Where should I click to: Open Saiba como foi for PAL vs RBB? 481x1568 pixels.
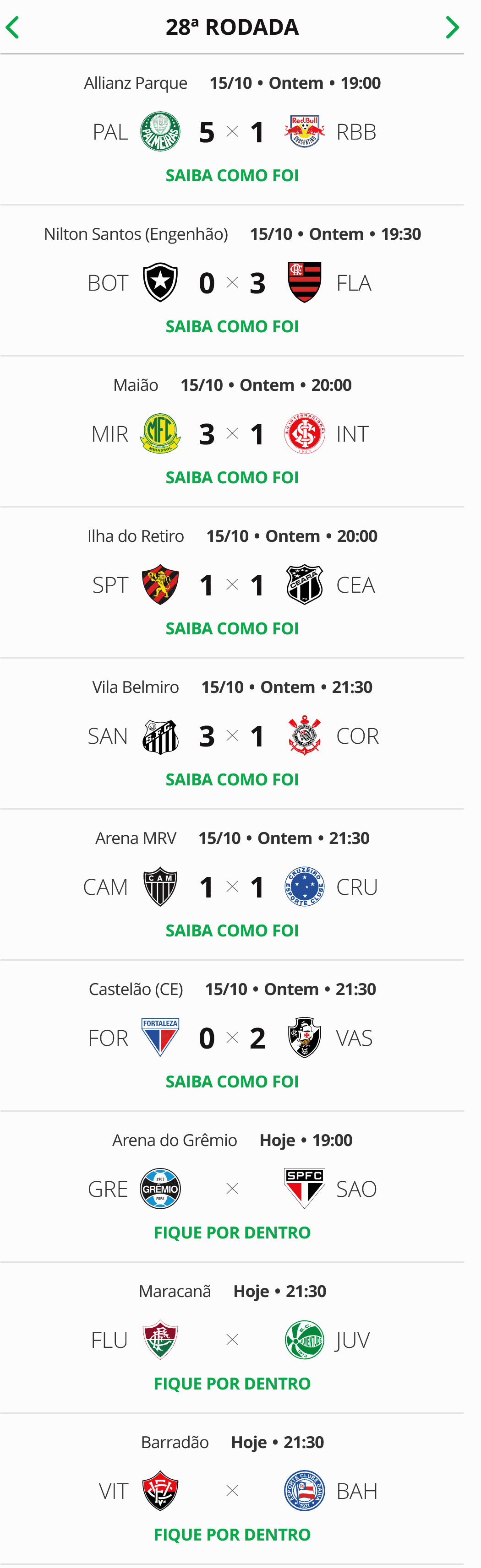[x=232, y=175]
